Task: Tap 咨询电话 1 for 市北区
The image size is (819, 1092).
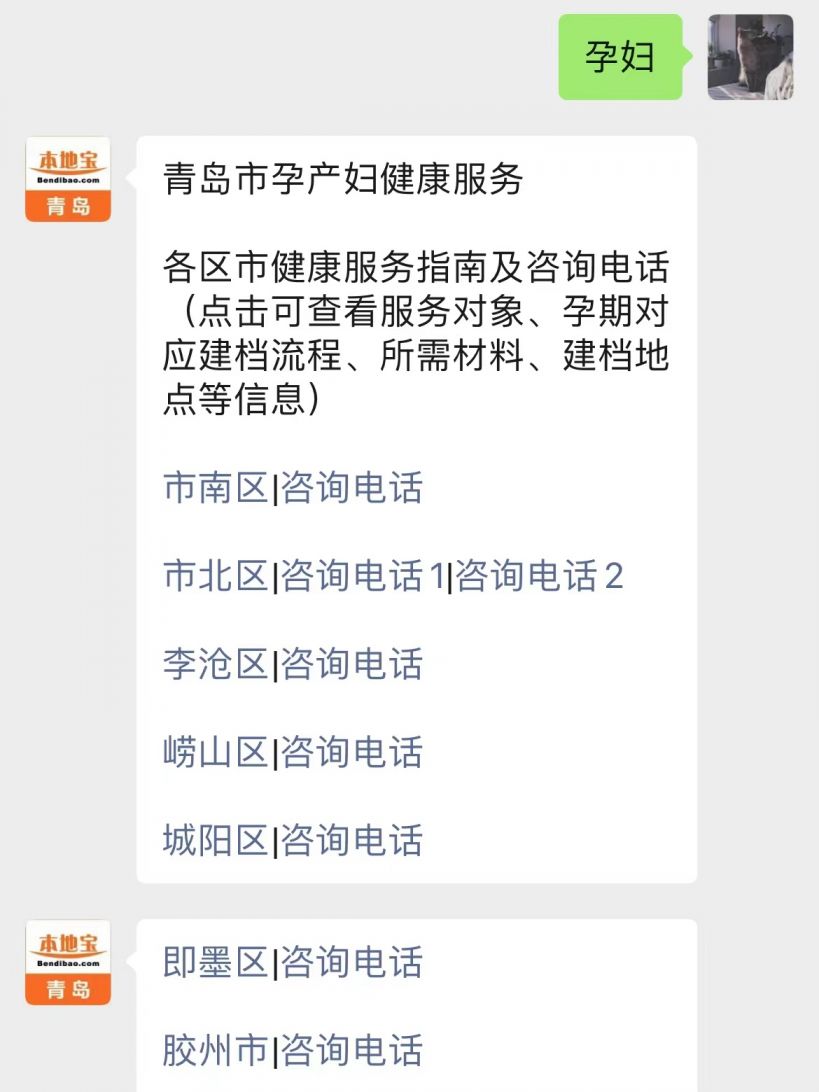Action: coord(361,577)
